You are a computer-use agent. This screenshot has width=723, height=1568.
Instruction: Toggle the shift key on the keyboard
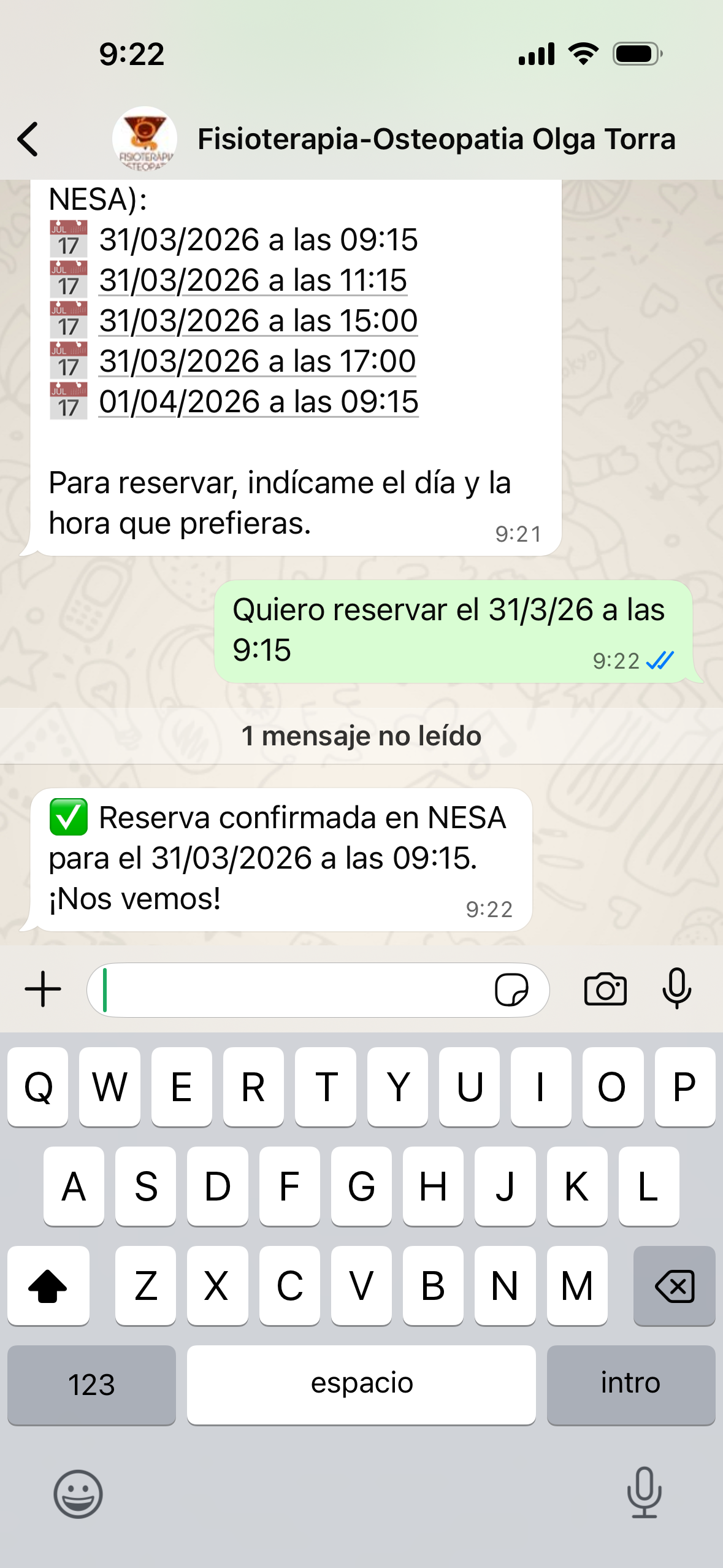click(x=48, y=1285)
